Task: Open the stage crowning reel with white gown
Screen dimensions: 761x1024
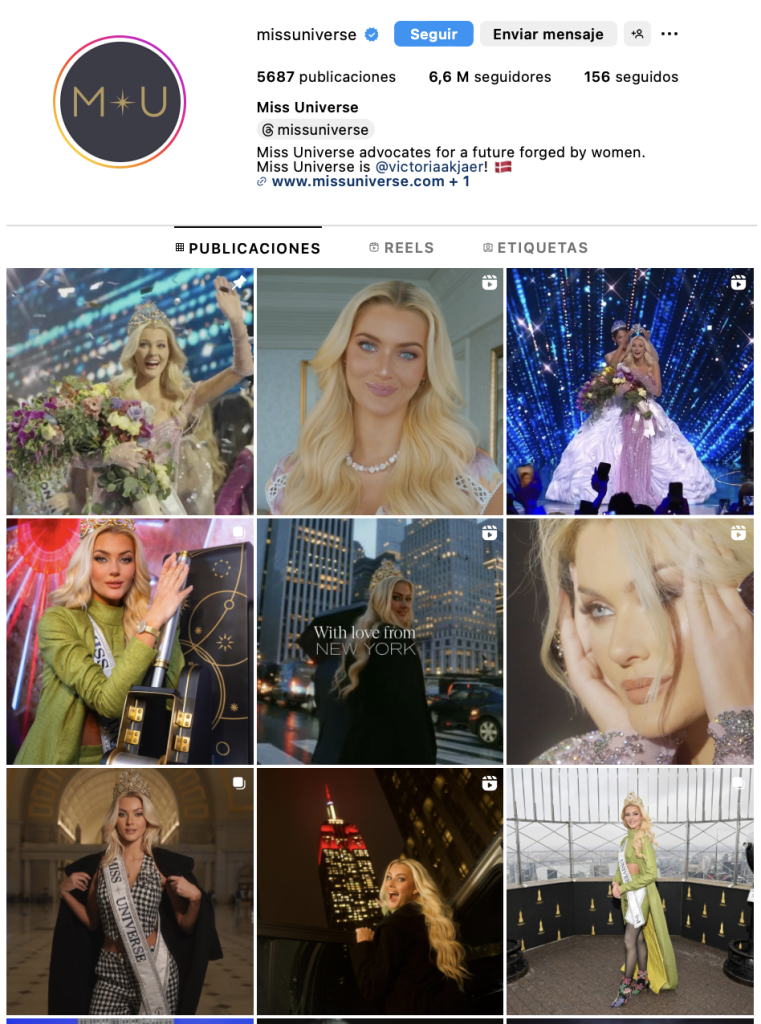Action: [x=630, y=391]
